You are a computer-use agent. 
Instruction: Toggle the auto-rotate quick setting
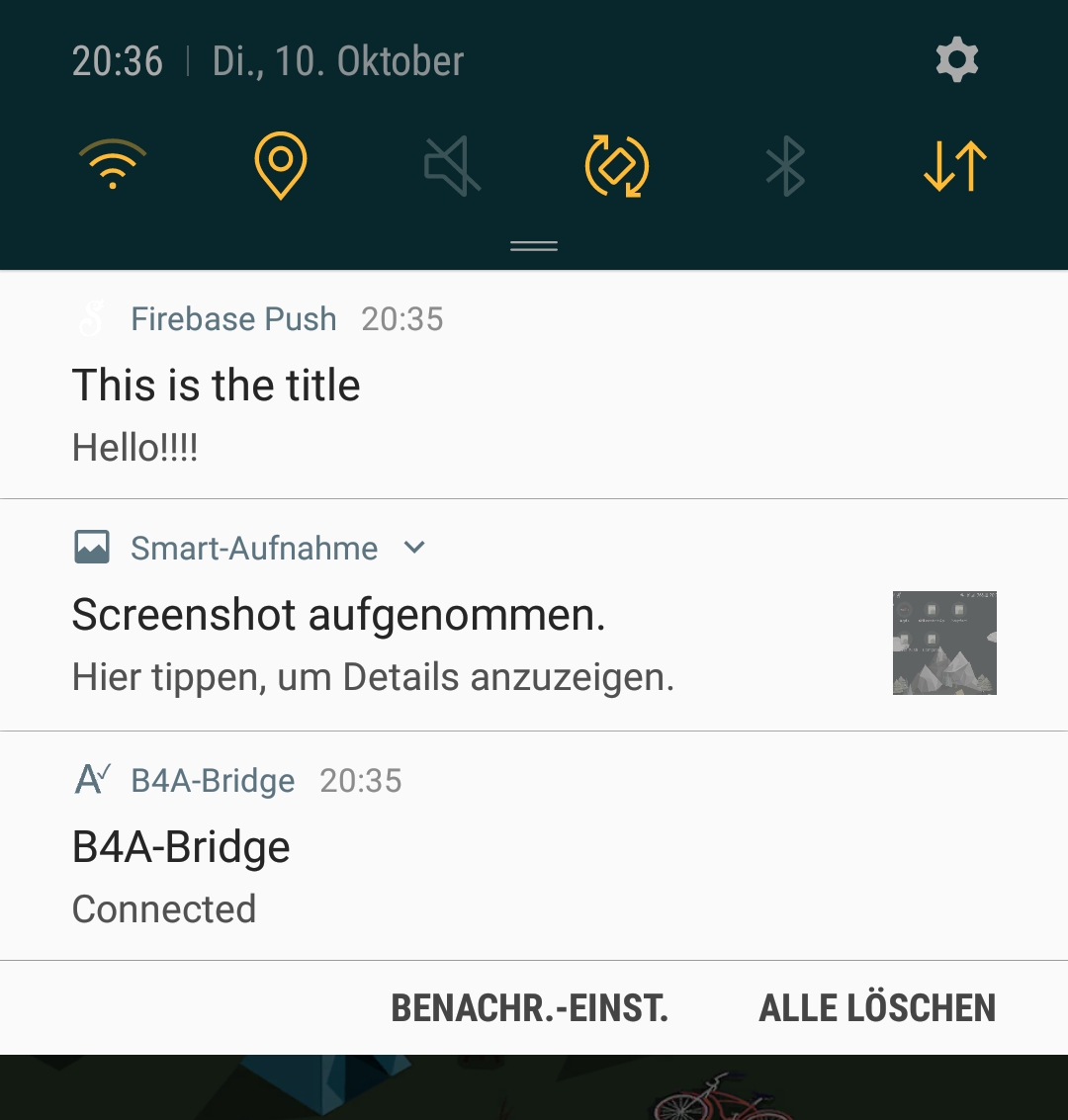pyautogui.click(x=617, y=165)
